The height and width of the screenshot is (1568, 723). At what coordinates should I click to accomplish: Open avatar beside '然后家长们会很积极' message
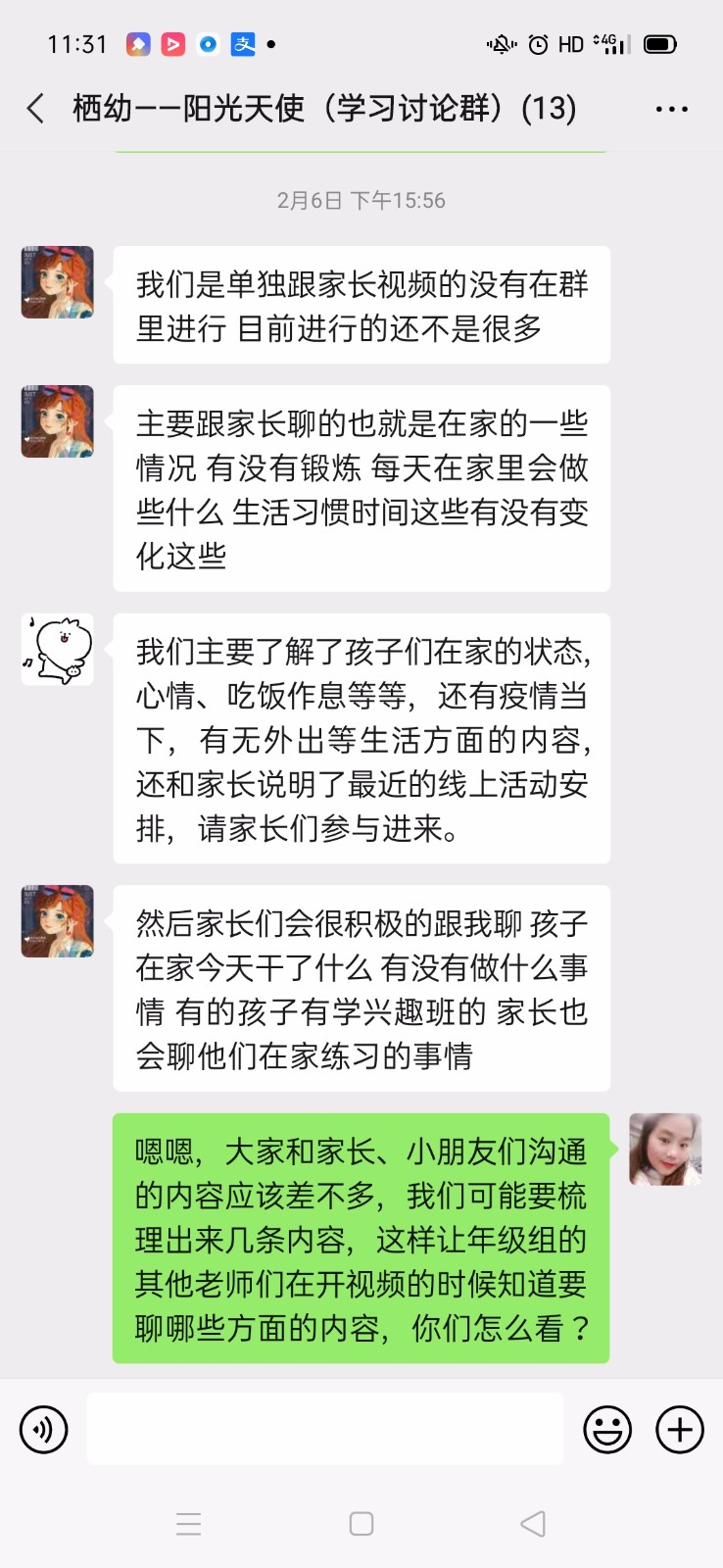coord(58,921)
